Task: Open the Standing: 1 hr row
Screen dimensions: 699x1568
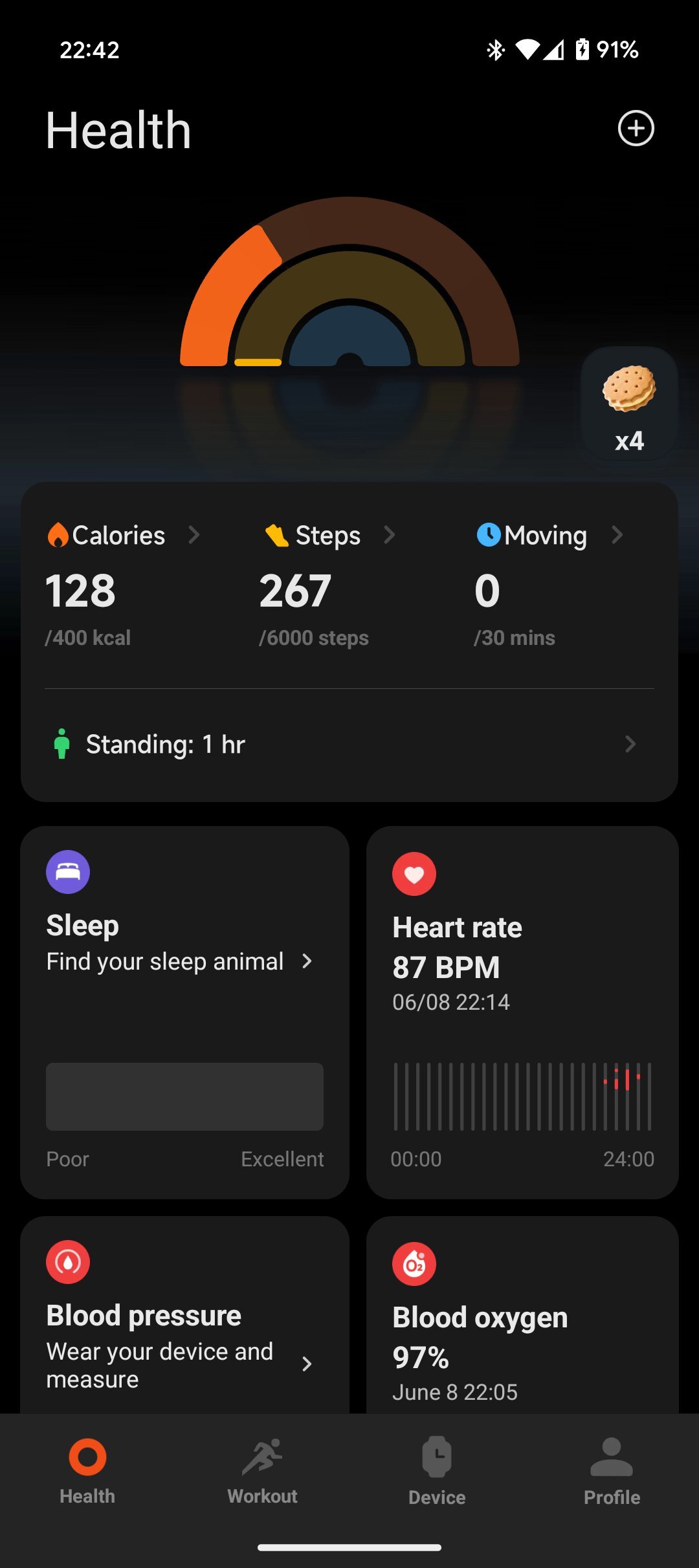Action: click(349, 745)
